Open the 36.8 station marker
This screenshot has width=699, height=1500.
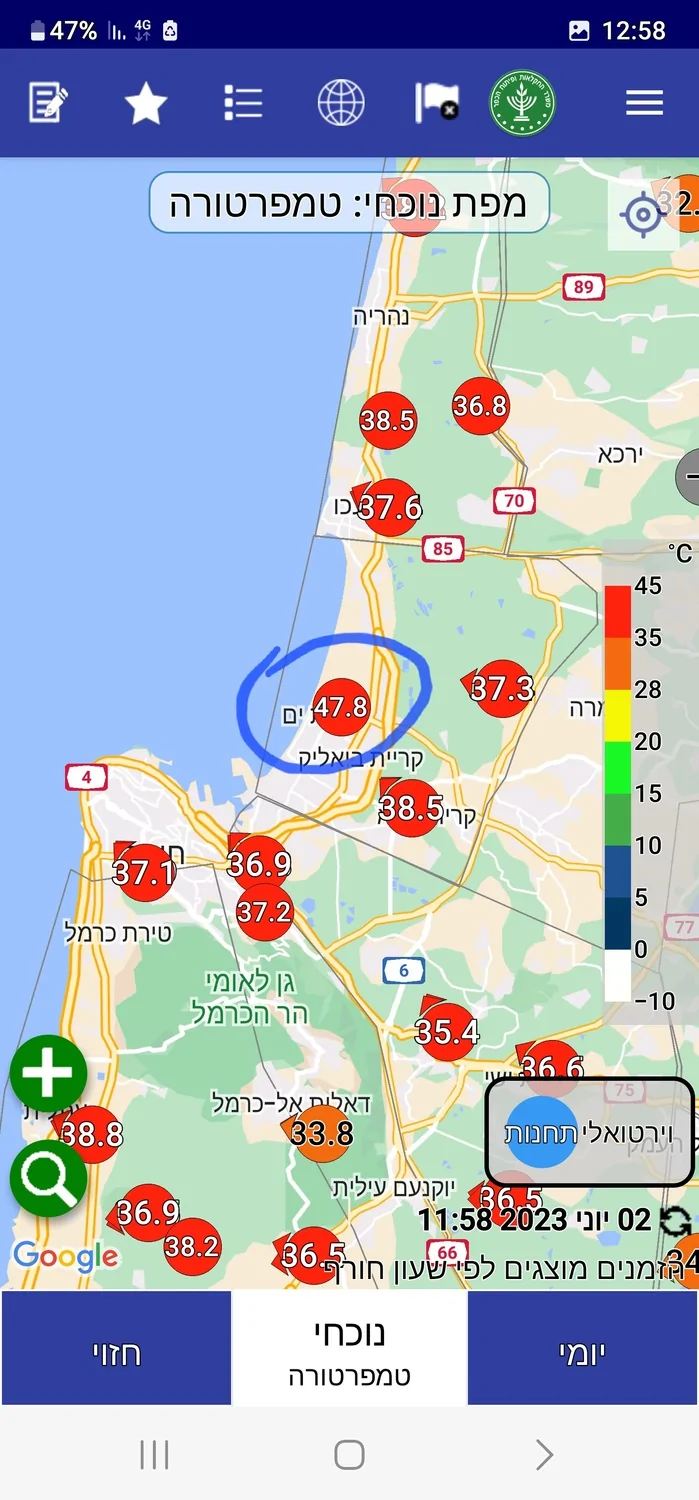pos(480,406)
